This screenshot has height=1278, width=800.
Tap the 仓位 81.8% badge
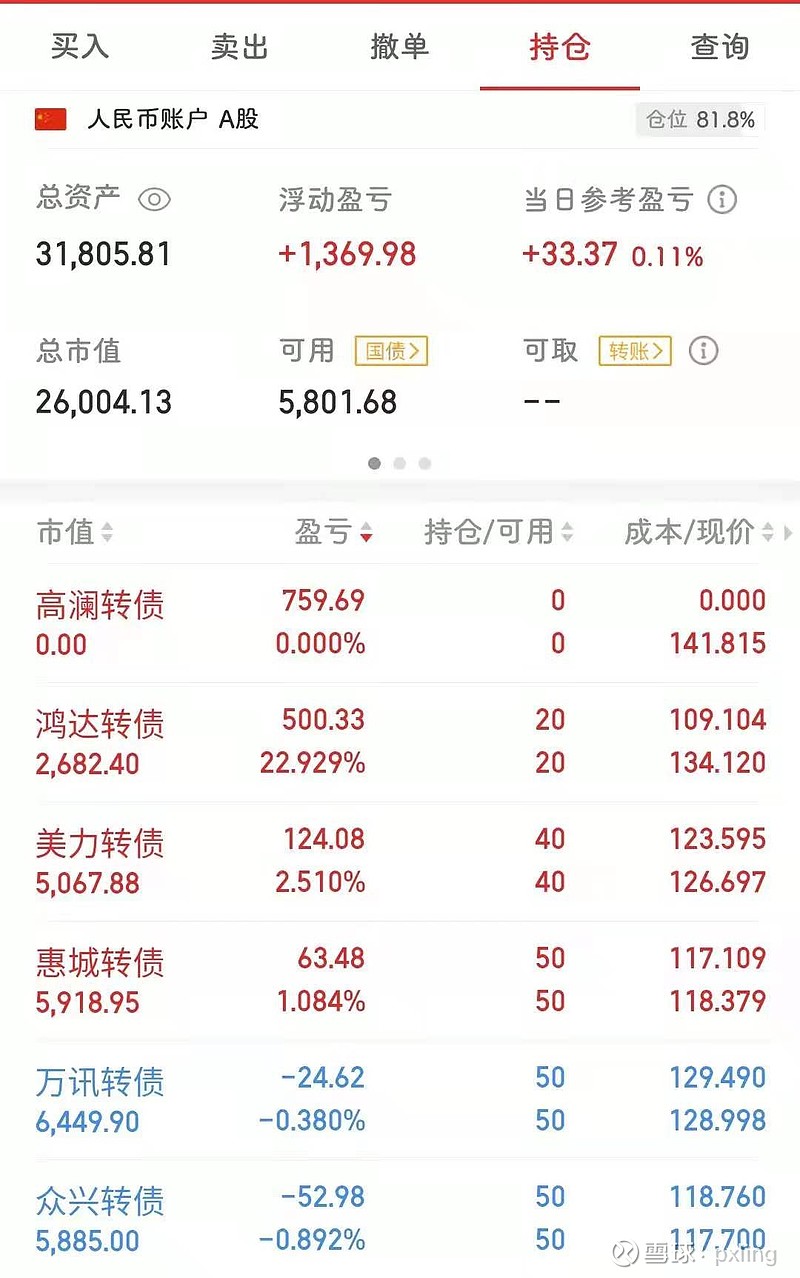pos(700,120)
